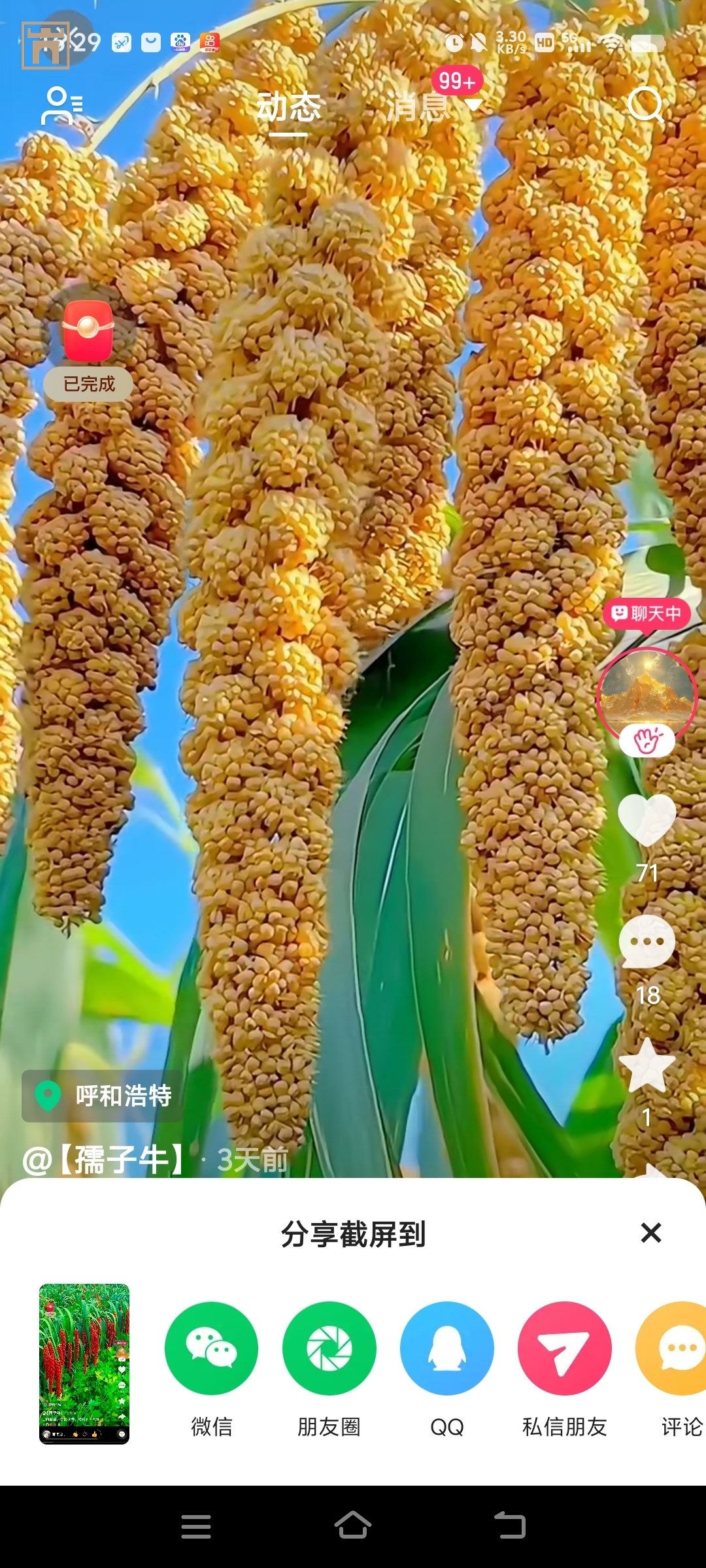Close the 分享截屏到 share panel
Screen dimensions: 706x1568
651,1233
